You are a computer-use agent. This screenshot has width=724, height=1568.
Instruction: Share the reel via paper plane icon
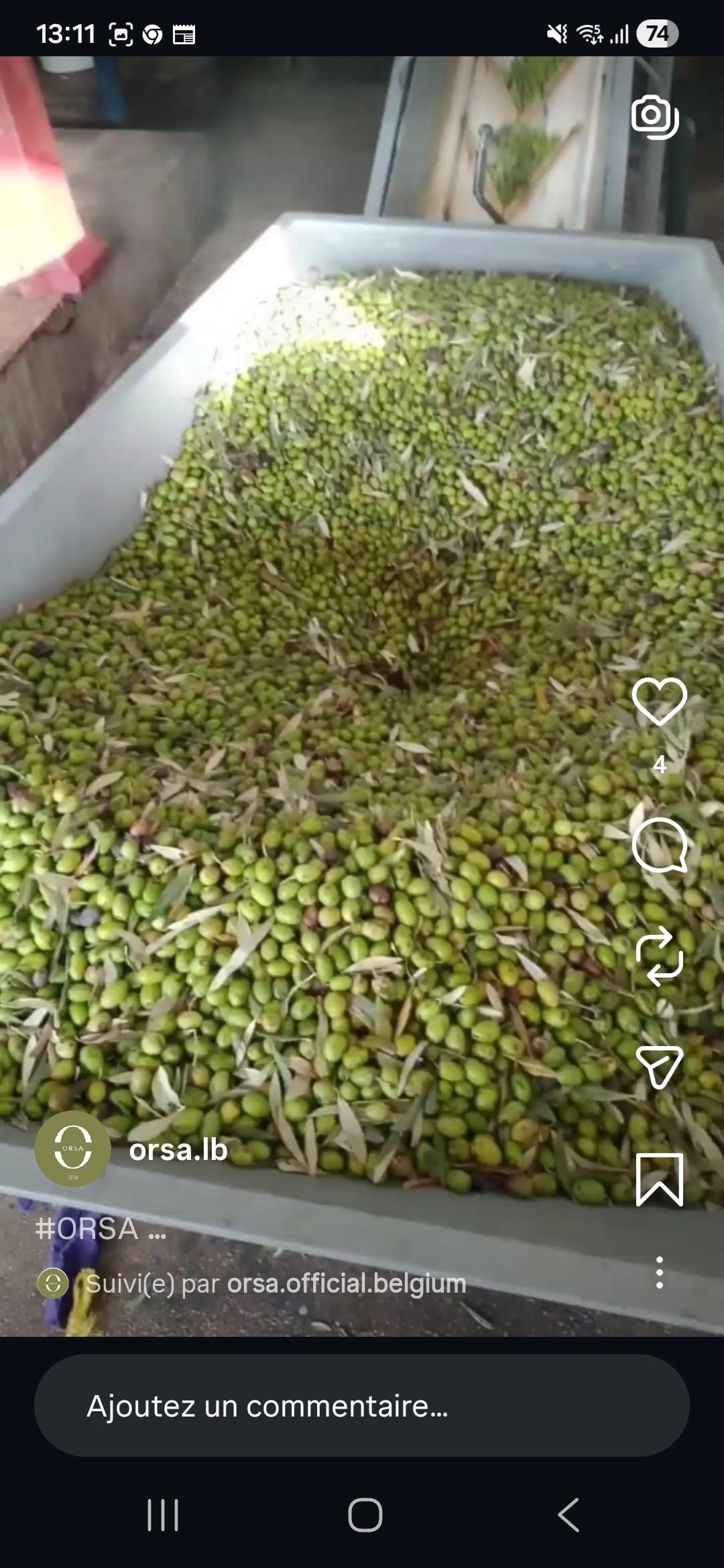pyautogui.click(x=660, y=1067)
